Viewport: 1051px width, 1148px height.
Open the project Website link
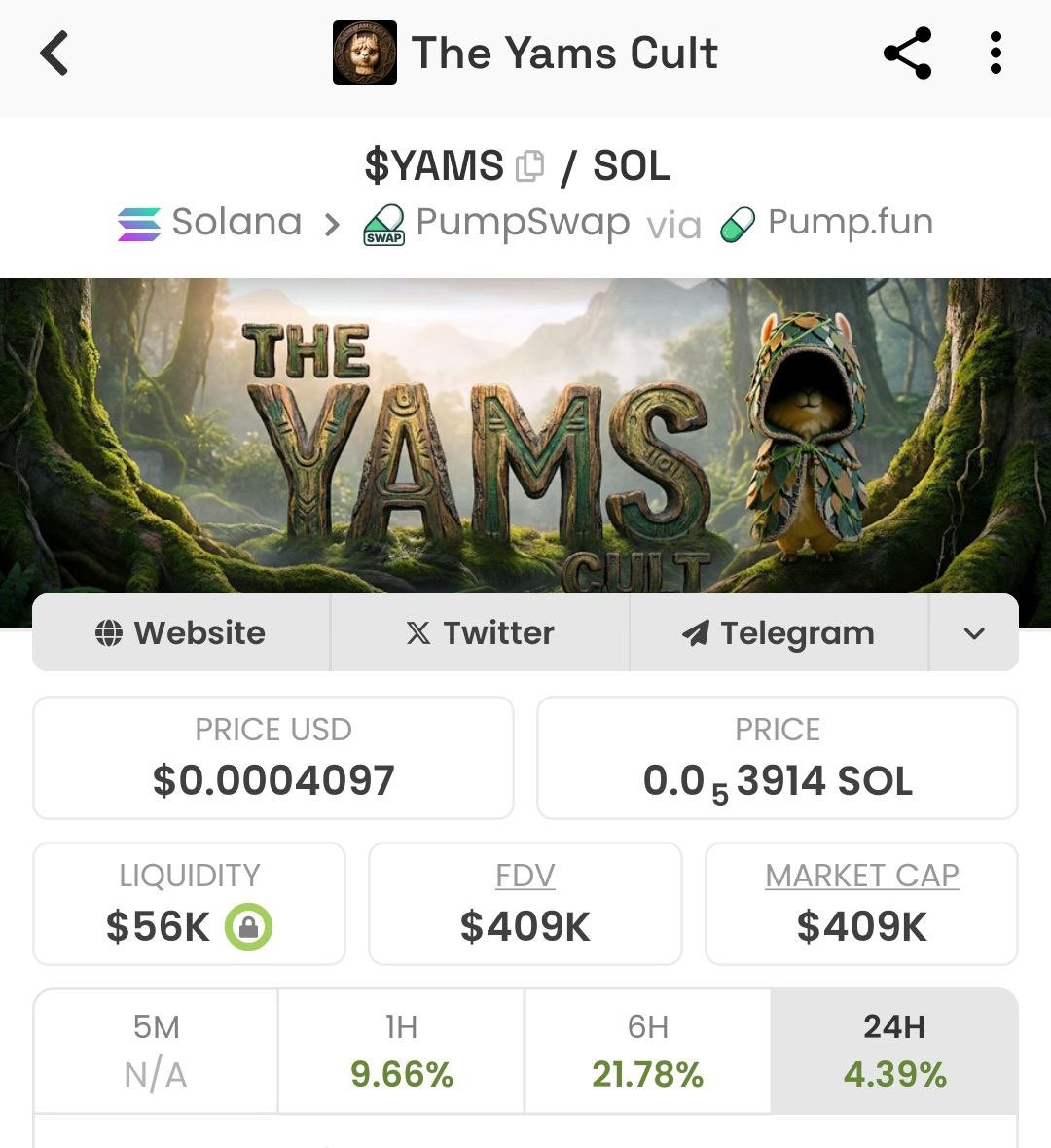click(181, 633)
